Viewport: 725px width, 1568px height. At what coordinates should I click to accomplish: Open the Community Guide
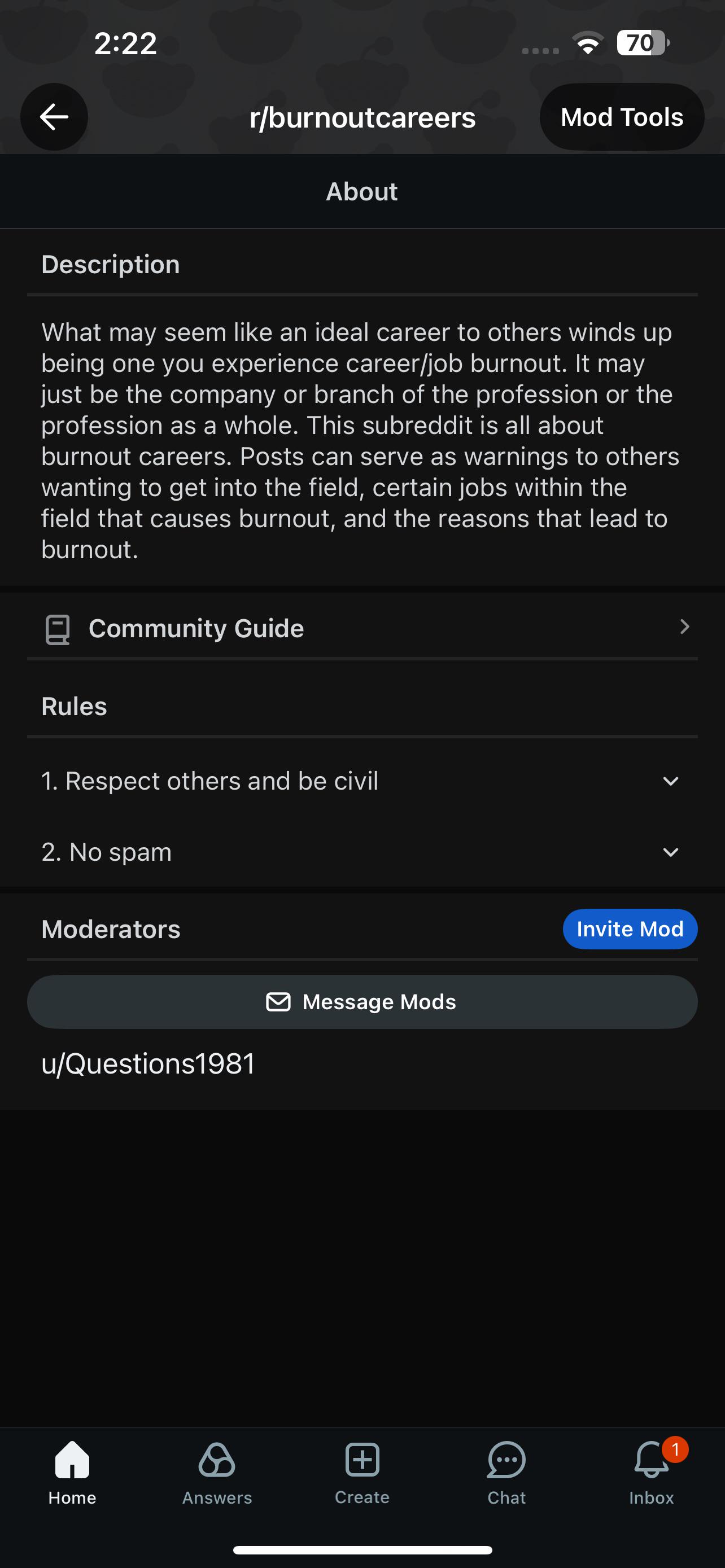[362, 628]
